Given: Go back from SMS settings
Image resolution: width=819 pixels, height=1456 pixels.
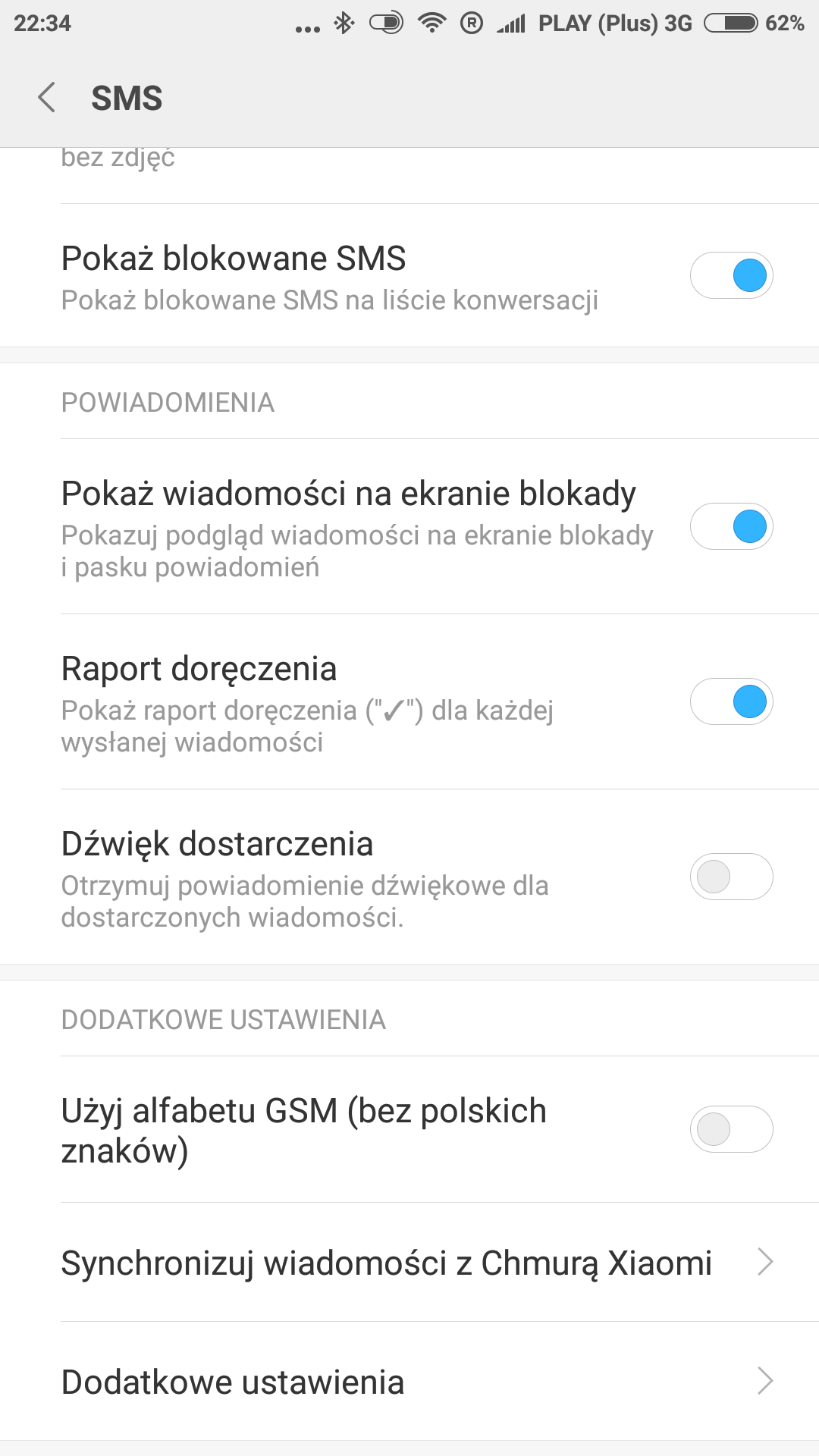Looking at the screenshot, I should [47, 98].
